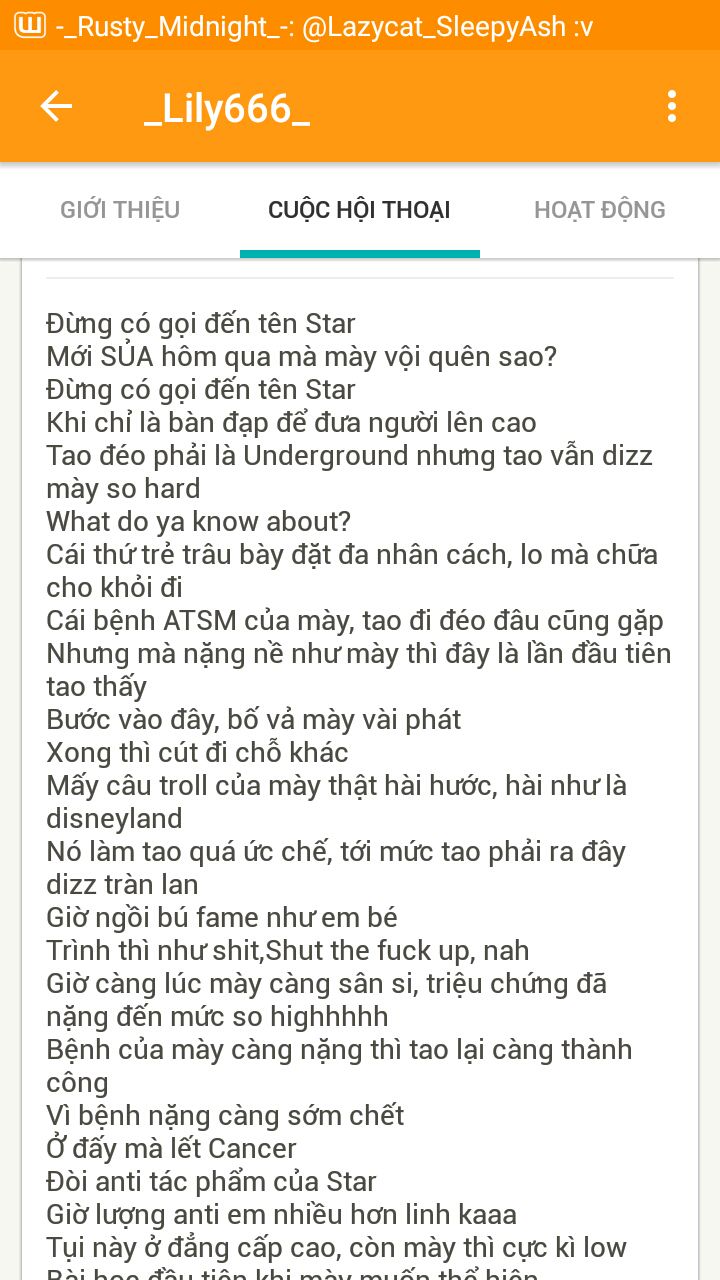Select the CUỘC HỘI THOẠI tab
Screen dimensions: 720x1280
tap(359, 210)
